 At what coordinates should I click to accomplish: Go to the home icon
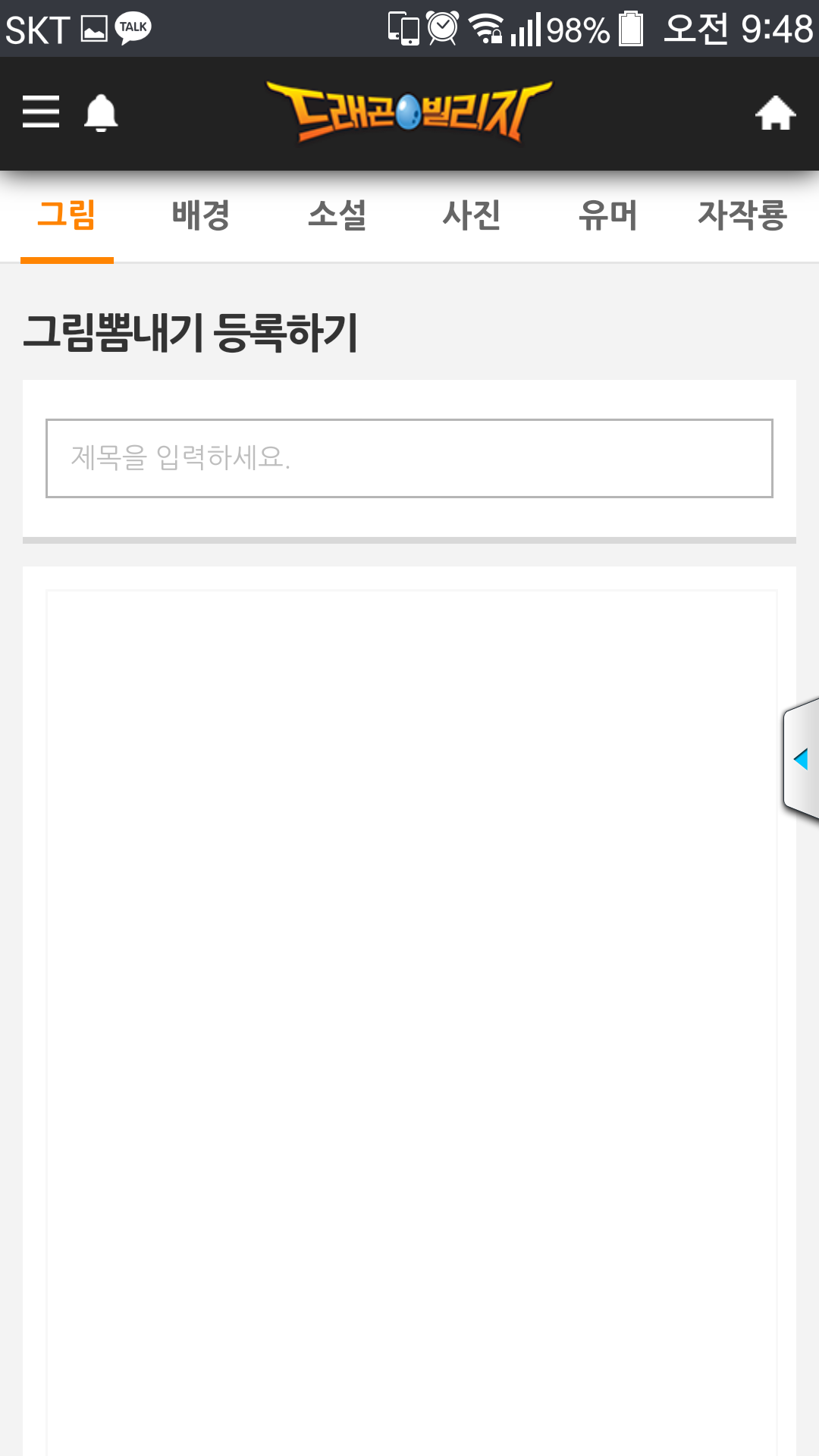point(775,113)
